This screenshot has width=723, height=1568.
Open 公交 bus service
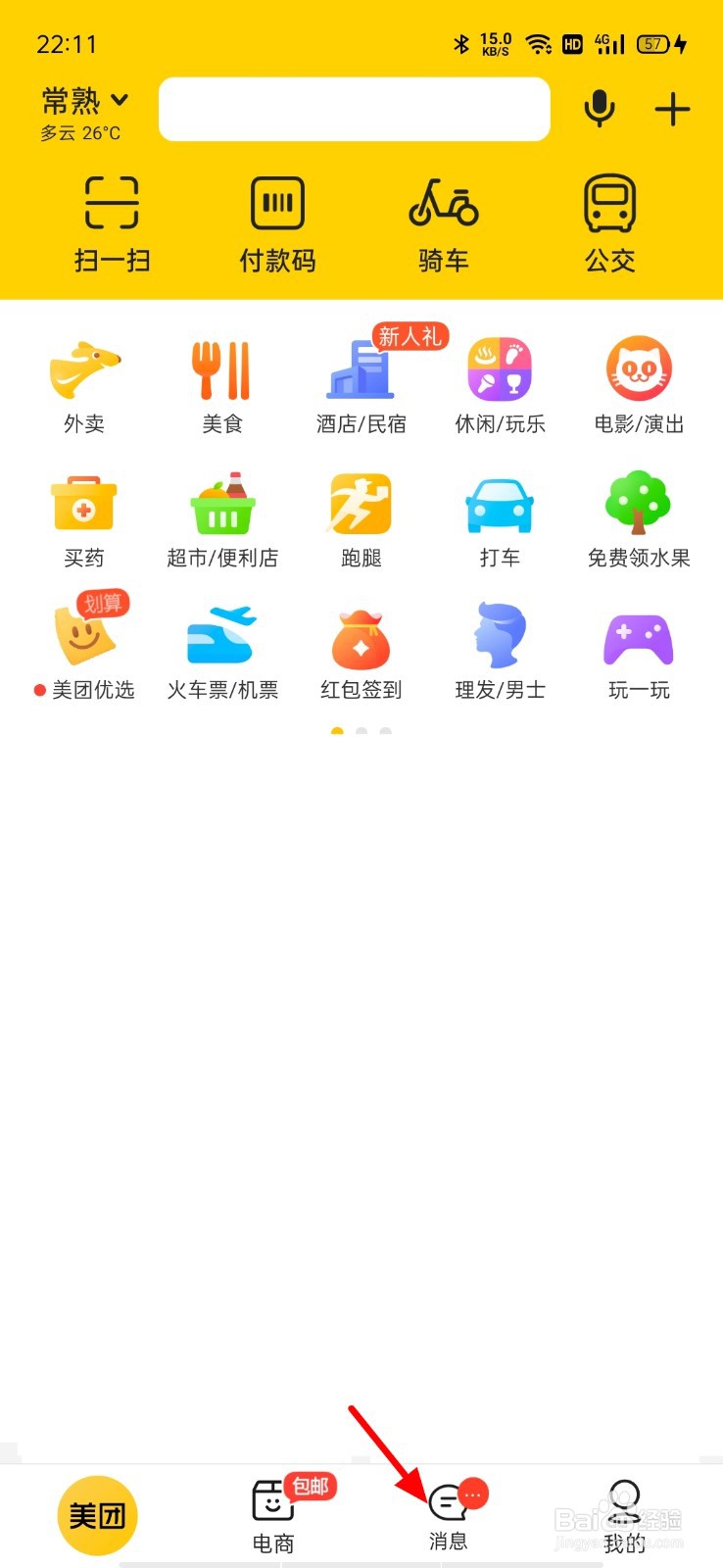point(610,224)
